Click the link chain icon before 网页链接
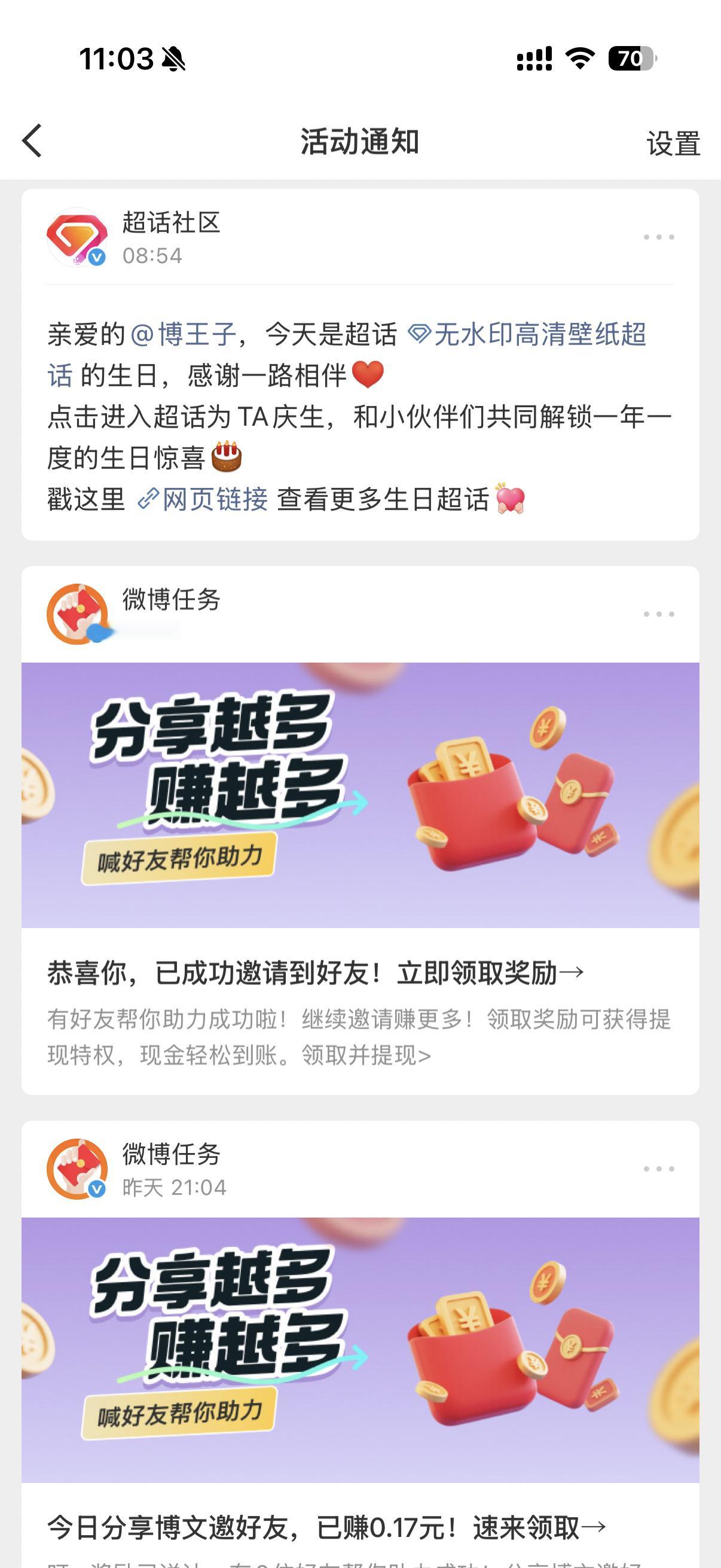Image resolution: width=721 pixels, height=1568 pixels. [x=148, y=498]
